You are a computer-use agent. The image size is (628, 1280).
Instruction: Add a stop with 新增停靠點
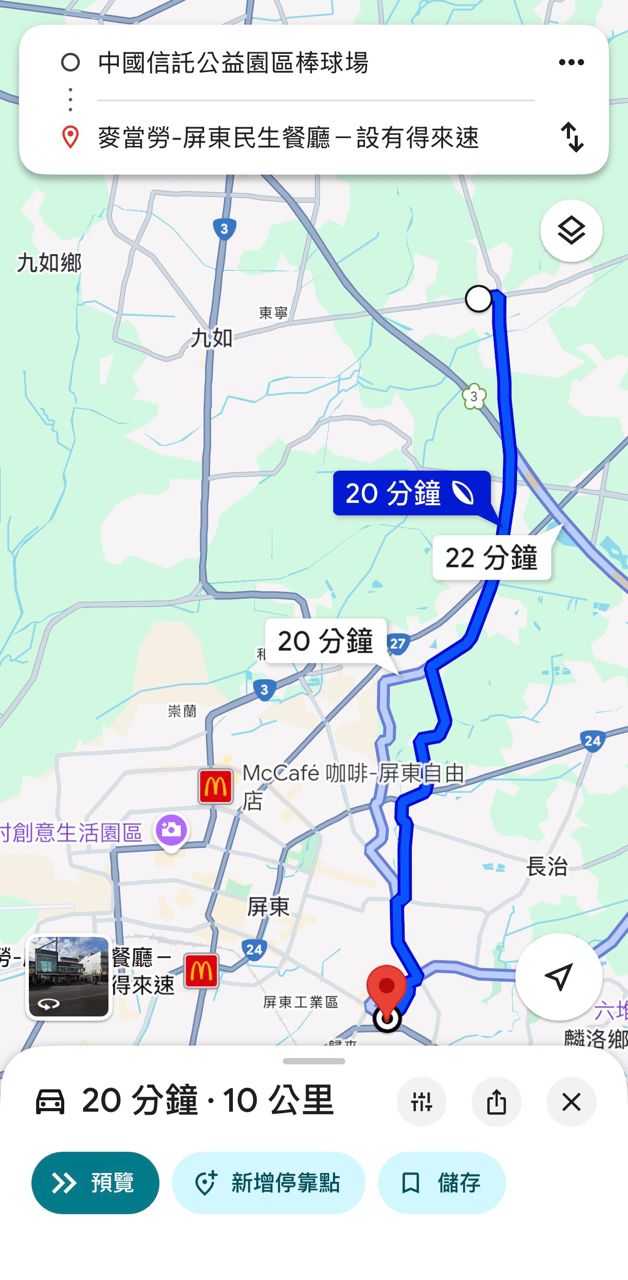269,1183
